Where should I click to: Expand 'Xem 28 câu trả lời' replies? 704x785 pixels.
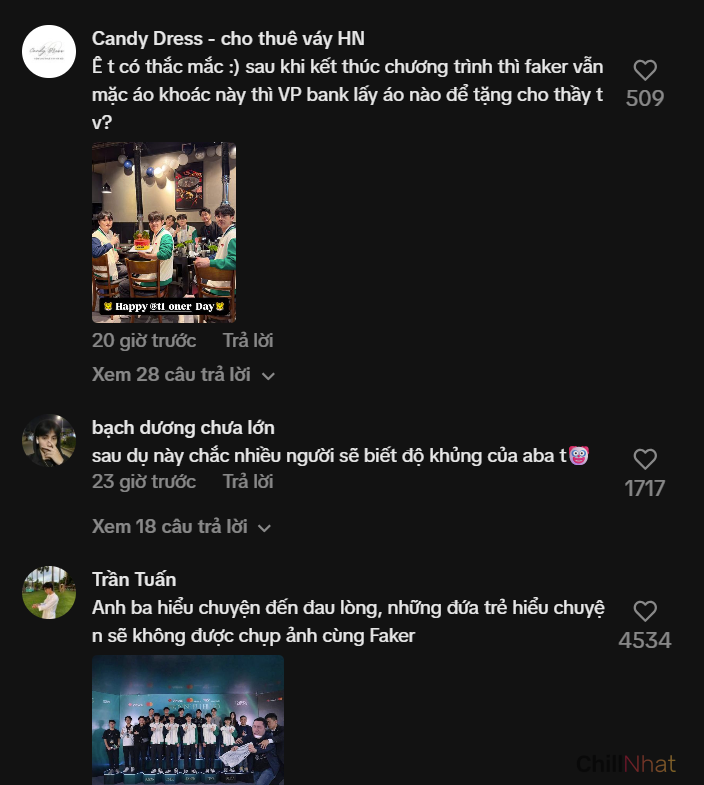183,375
